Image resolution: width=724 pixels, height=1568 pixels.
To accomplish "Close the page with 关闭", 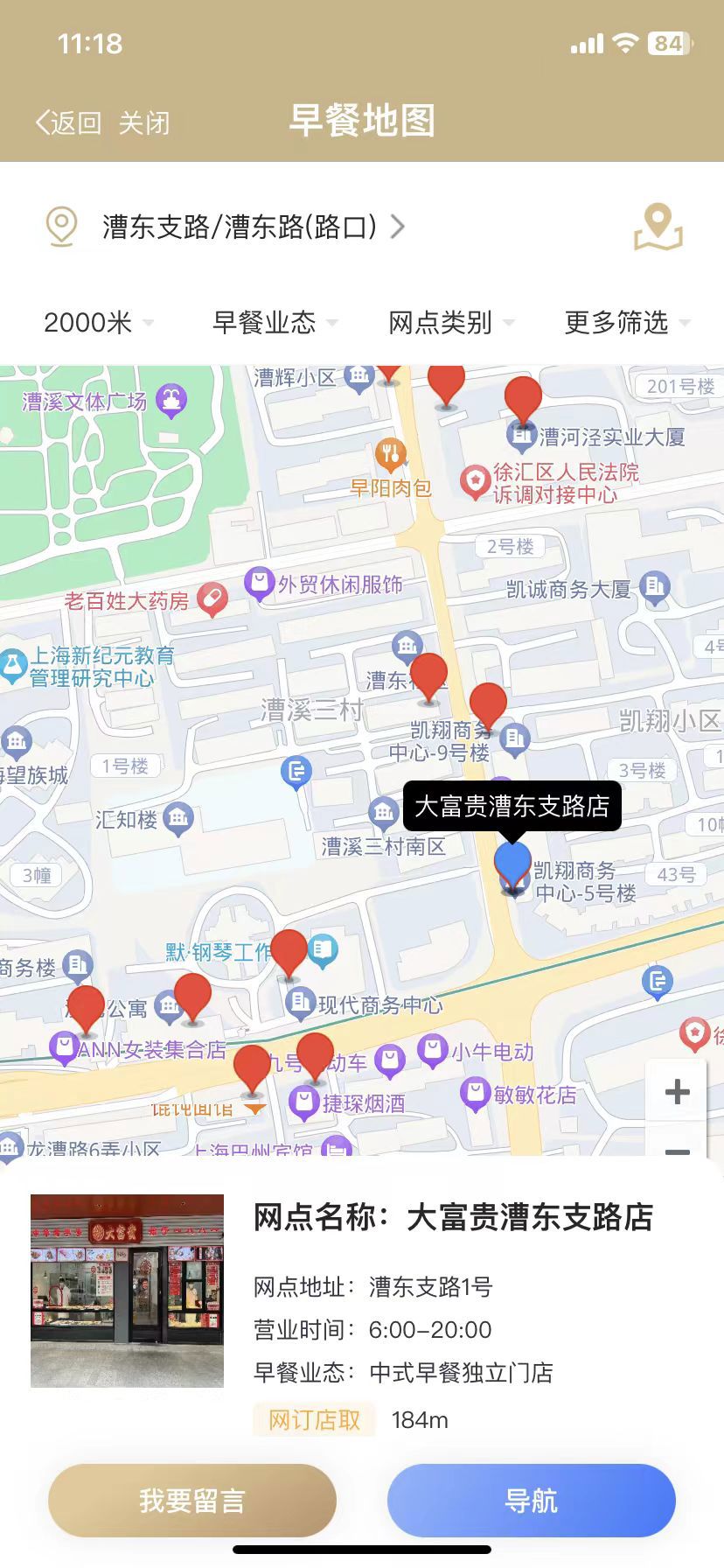I will pos(144,122).
